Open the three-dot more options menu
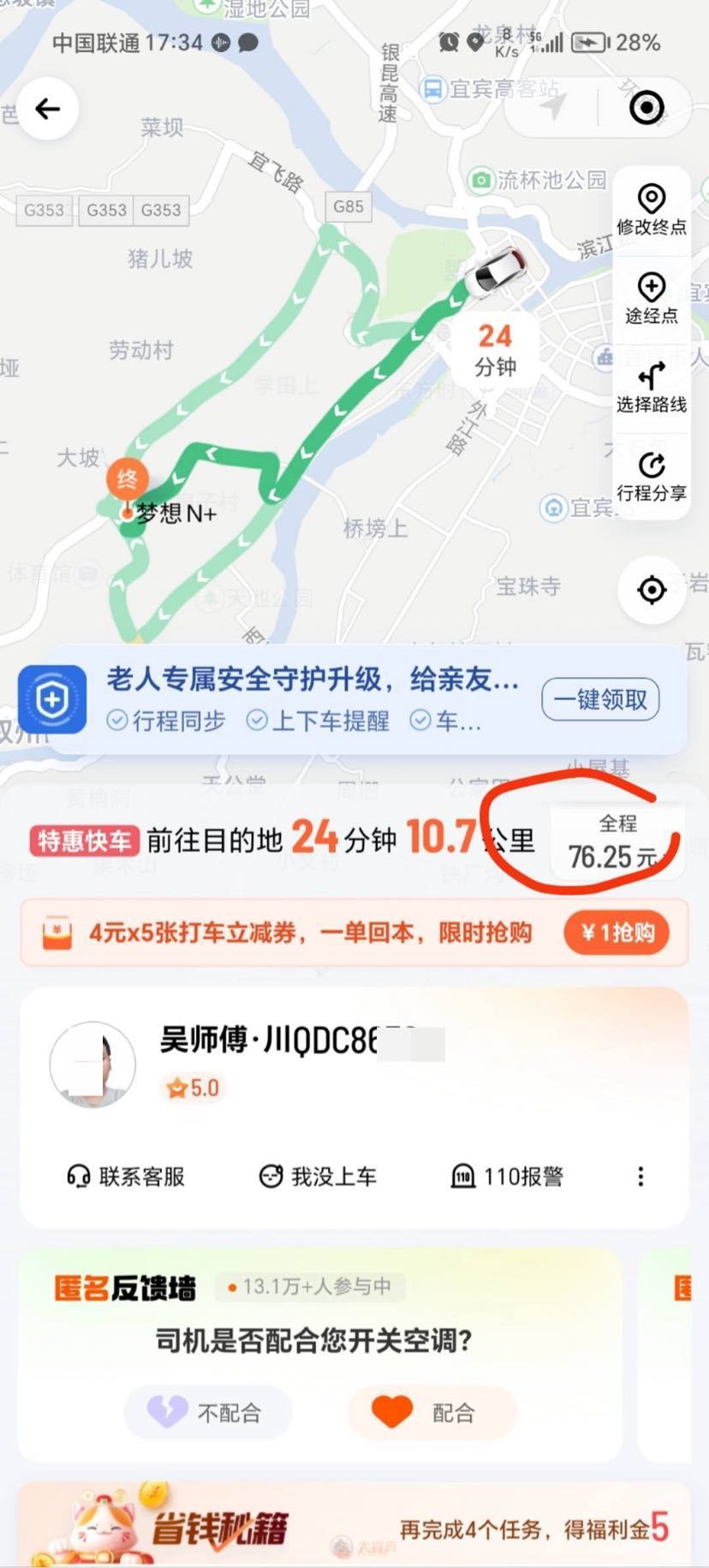Image resolution: width=709 pixels, height=1568 pixels. tap(640, 1177)
